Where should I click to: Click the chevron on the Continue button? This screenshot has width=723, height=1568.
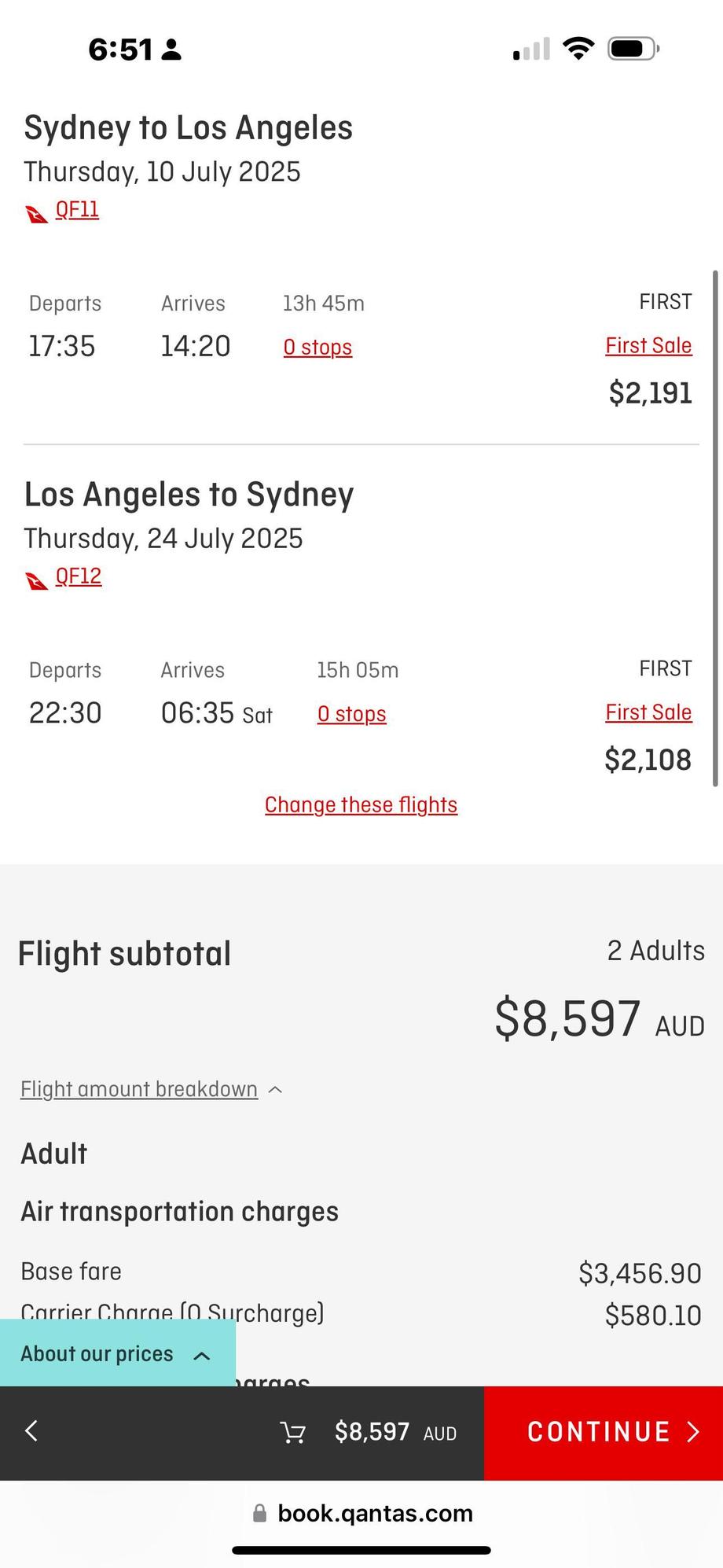click(x=693, y=1433)
